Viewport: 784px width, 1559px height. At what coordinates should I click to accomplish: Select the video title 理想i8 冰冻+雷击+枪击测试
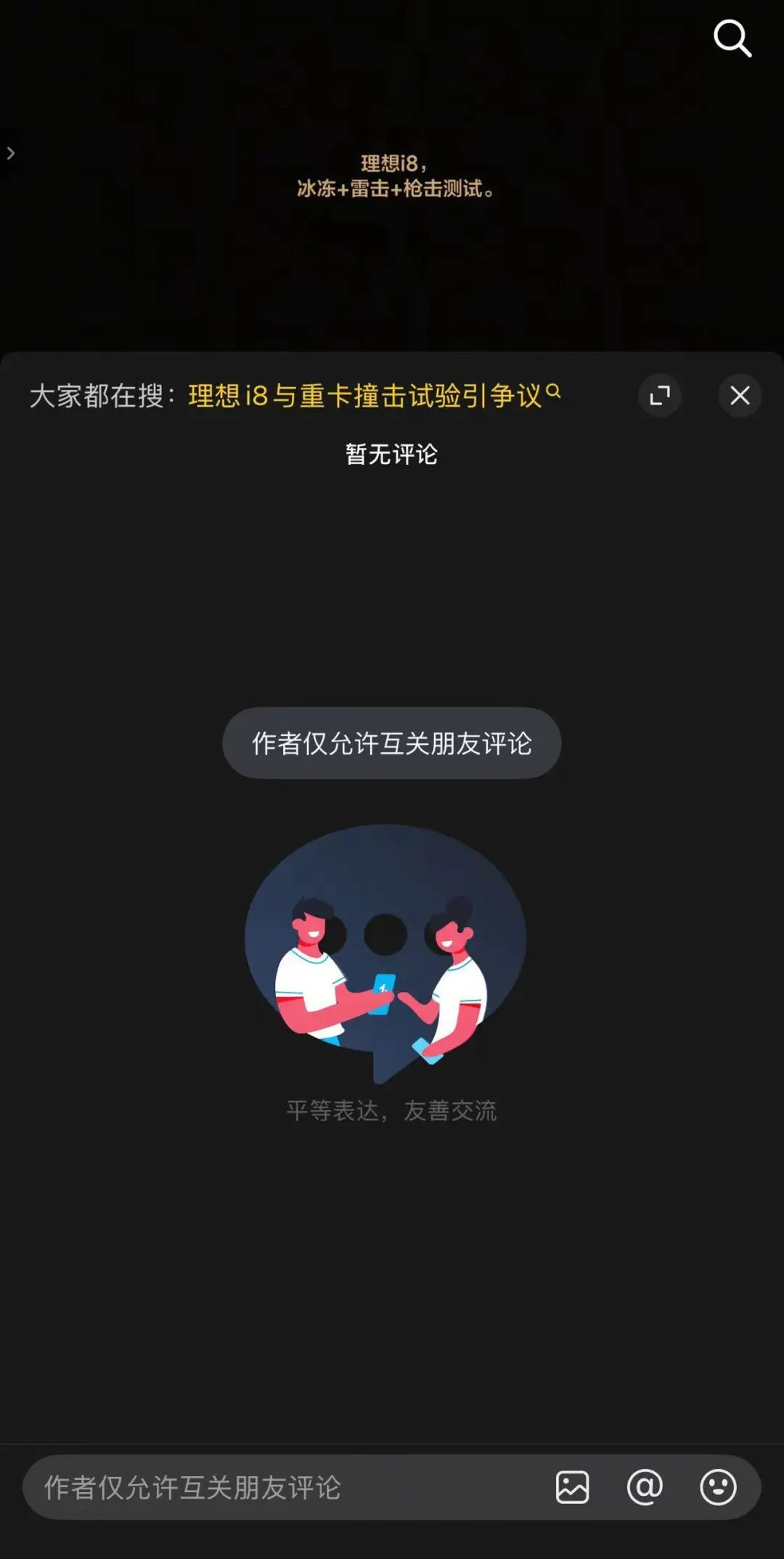pyautogui.click(x=392, y=174)
